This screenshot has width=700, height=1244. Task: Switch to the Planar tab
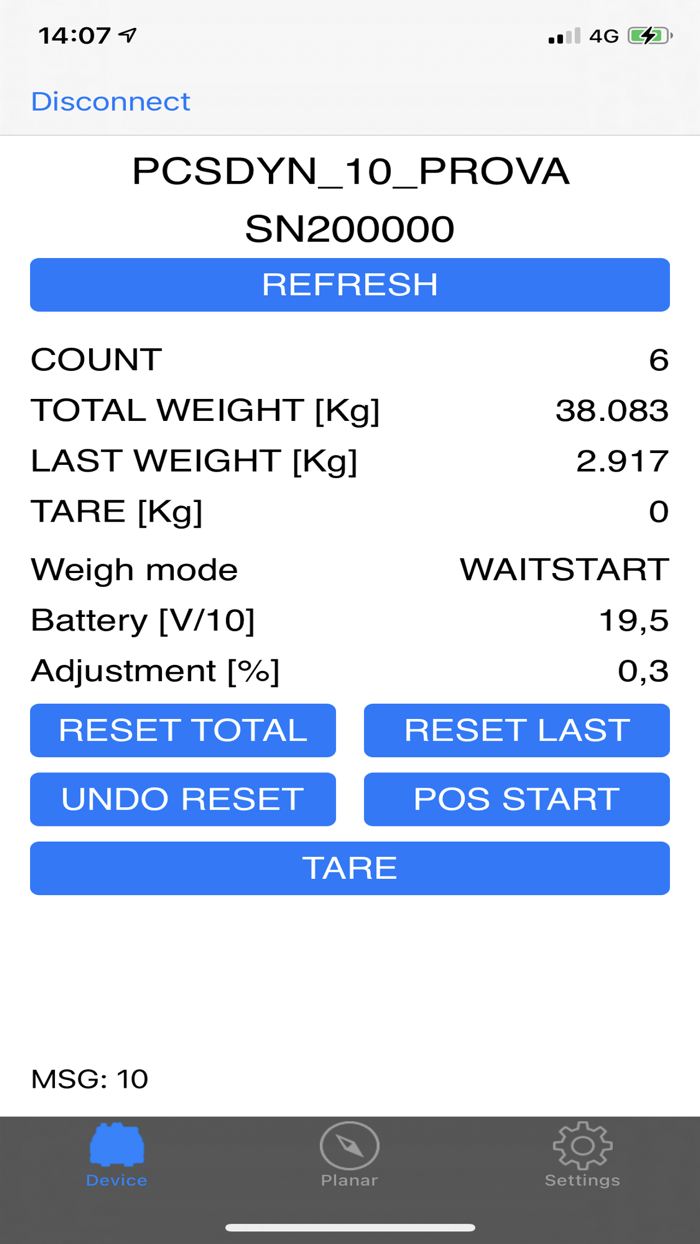pos(349,1156)
